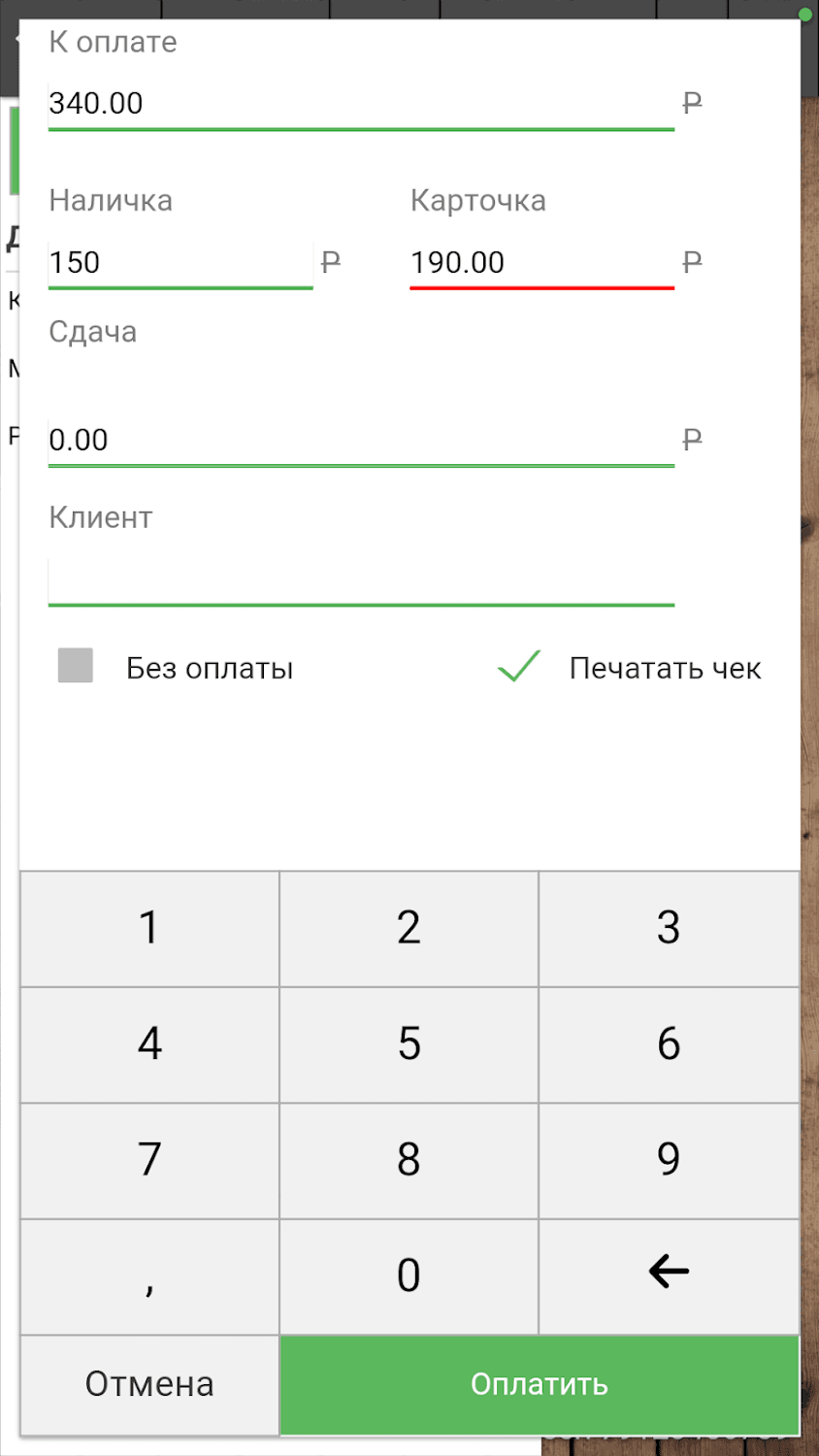819x1456 pixels.
Task: Enter digit 0 on the keypad
Action: pyautogui.click(x=409, y=1275)
